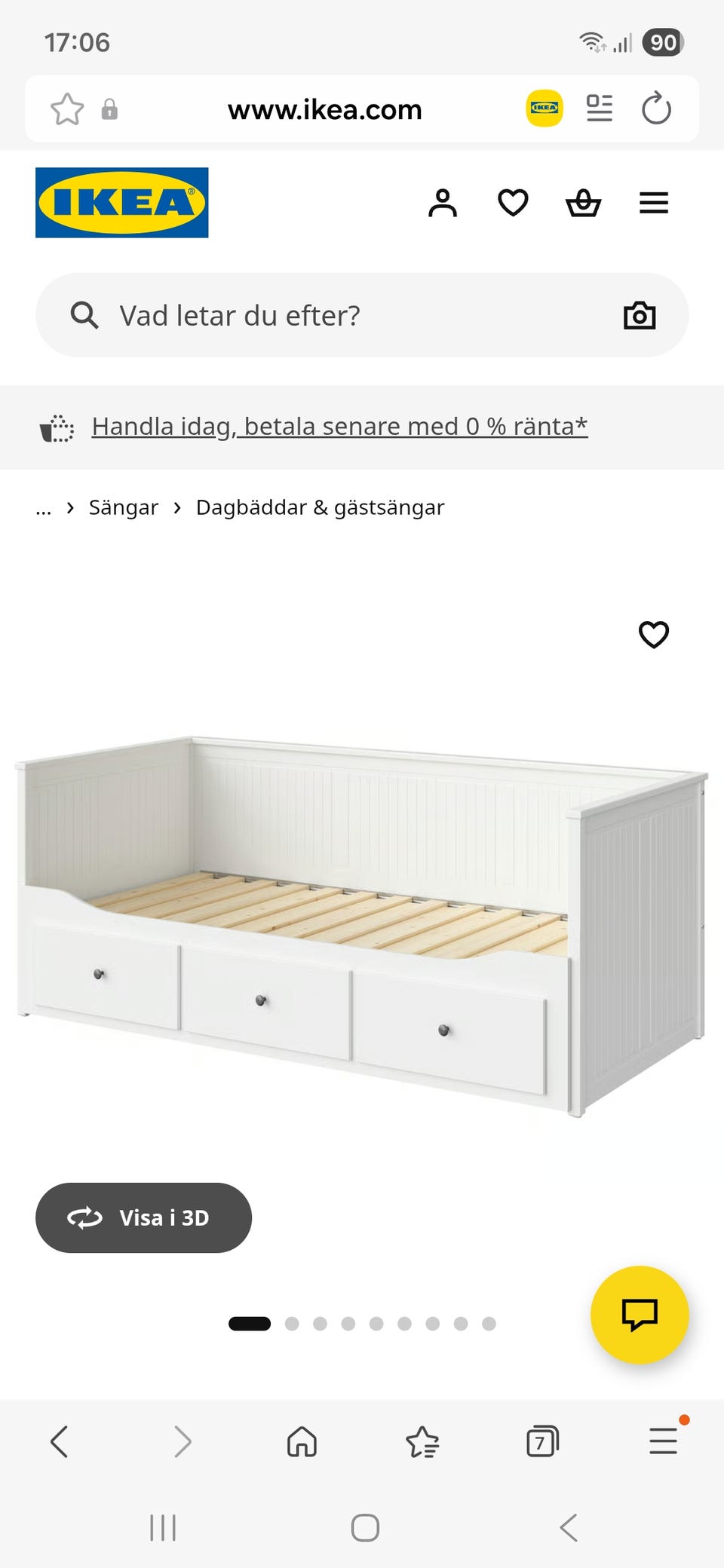The image size is (724, 1568).
Task: Open the shopping bag
Action: [x=584, y=202]
